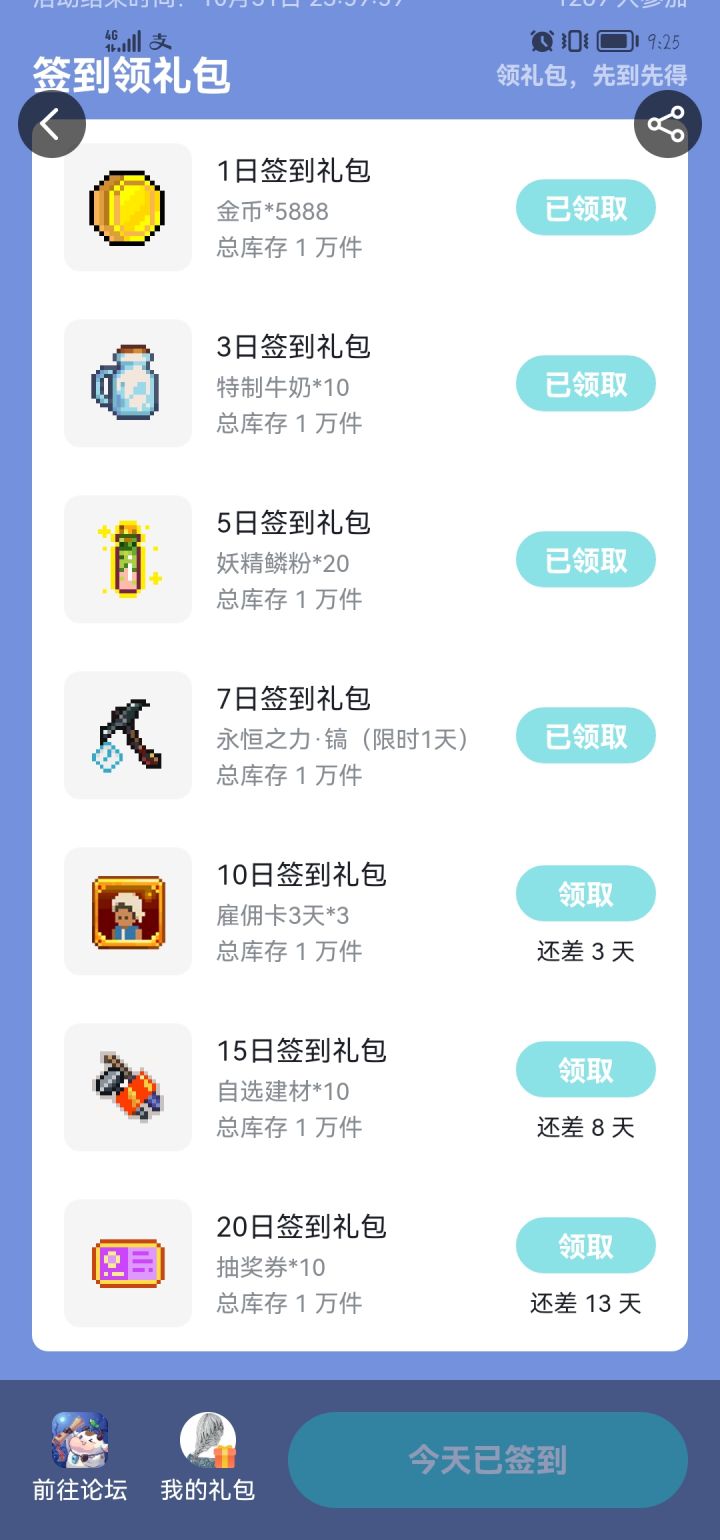Tap 已领取 next to 特制牛奶*10
The width and height of the screenshot is (720, 1540).
(586, 383)
